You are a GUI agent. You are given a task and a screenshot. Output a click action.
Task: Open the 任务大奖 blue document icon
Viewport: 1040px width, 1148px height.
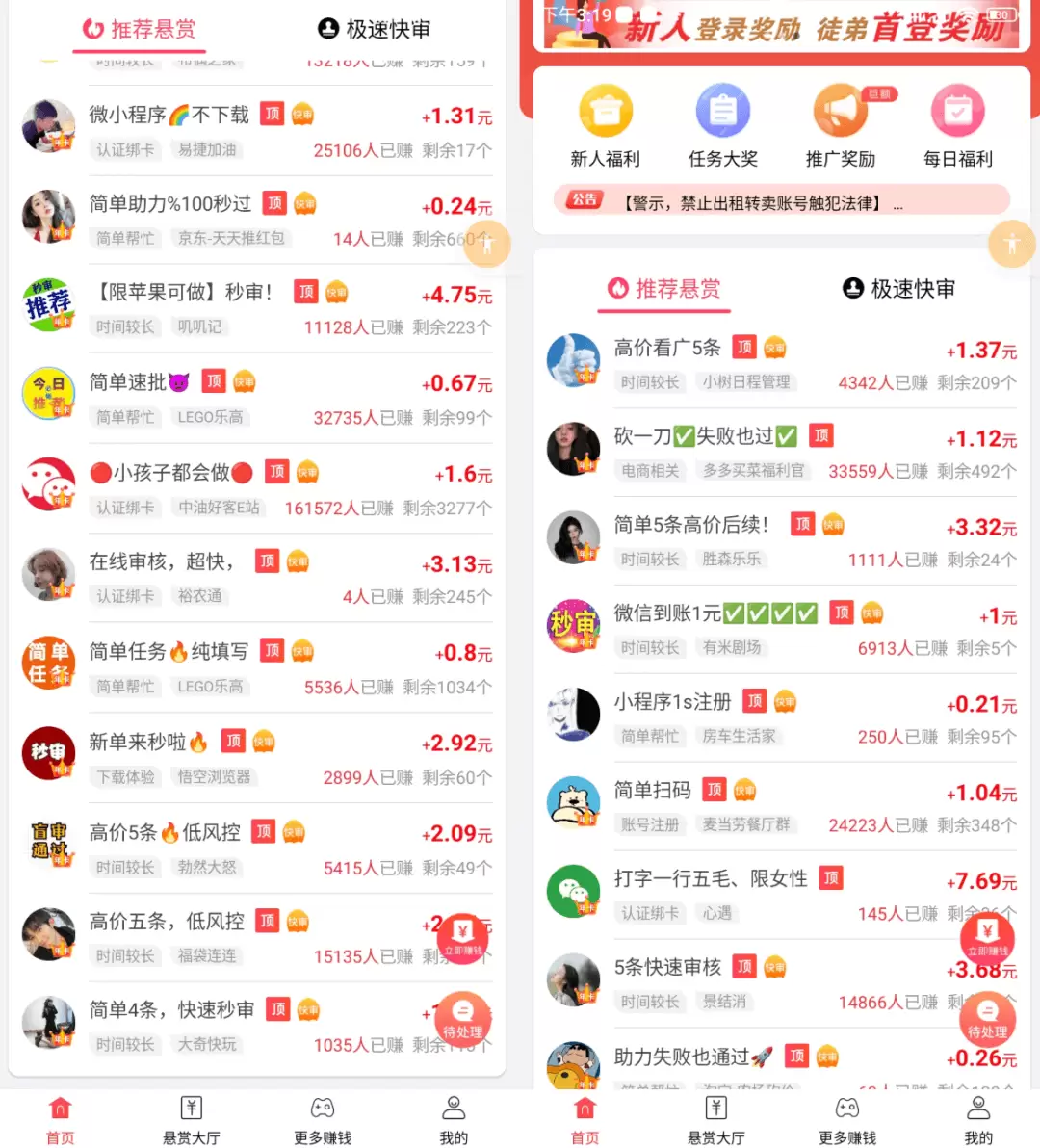[722, 109]
